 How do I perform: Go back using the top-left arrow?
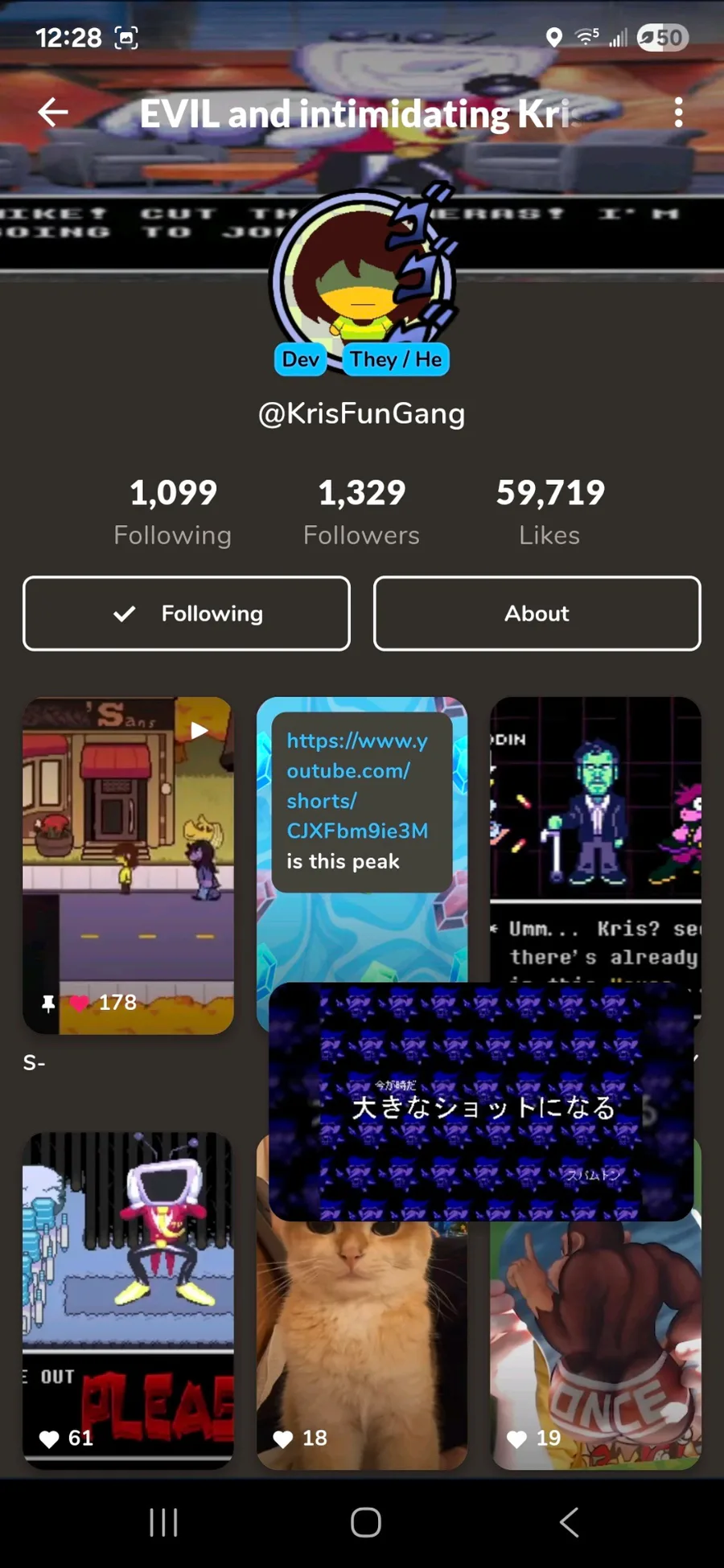click(53, 113)
